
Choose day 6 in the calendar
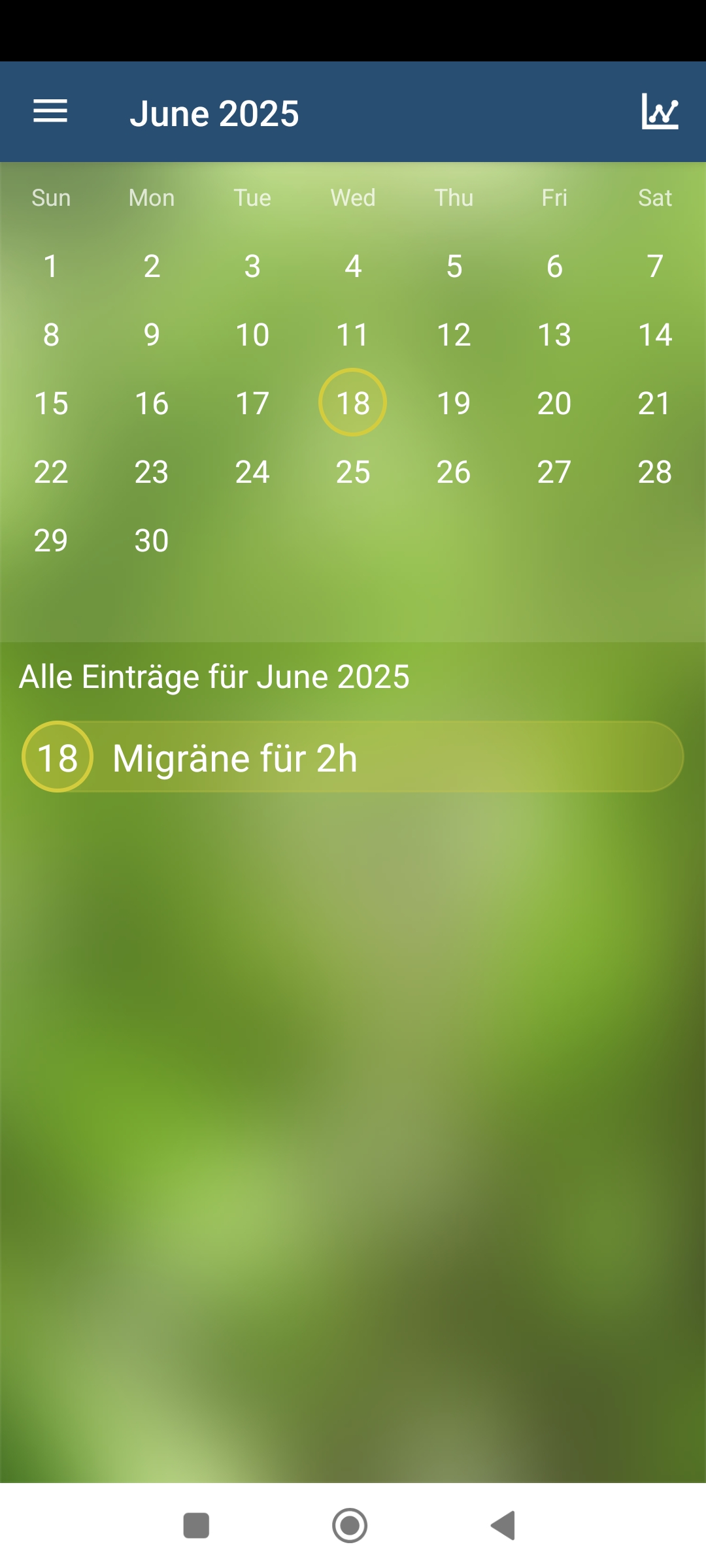tap(554, 266)
